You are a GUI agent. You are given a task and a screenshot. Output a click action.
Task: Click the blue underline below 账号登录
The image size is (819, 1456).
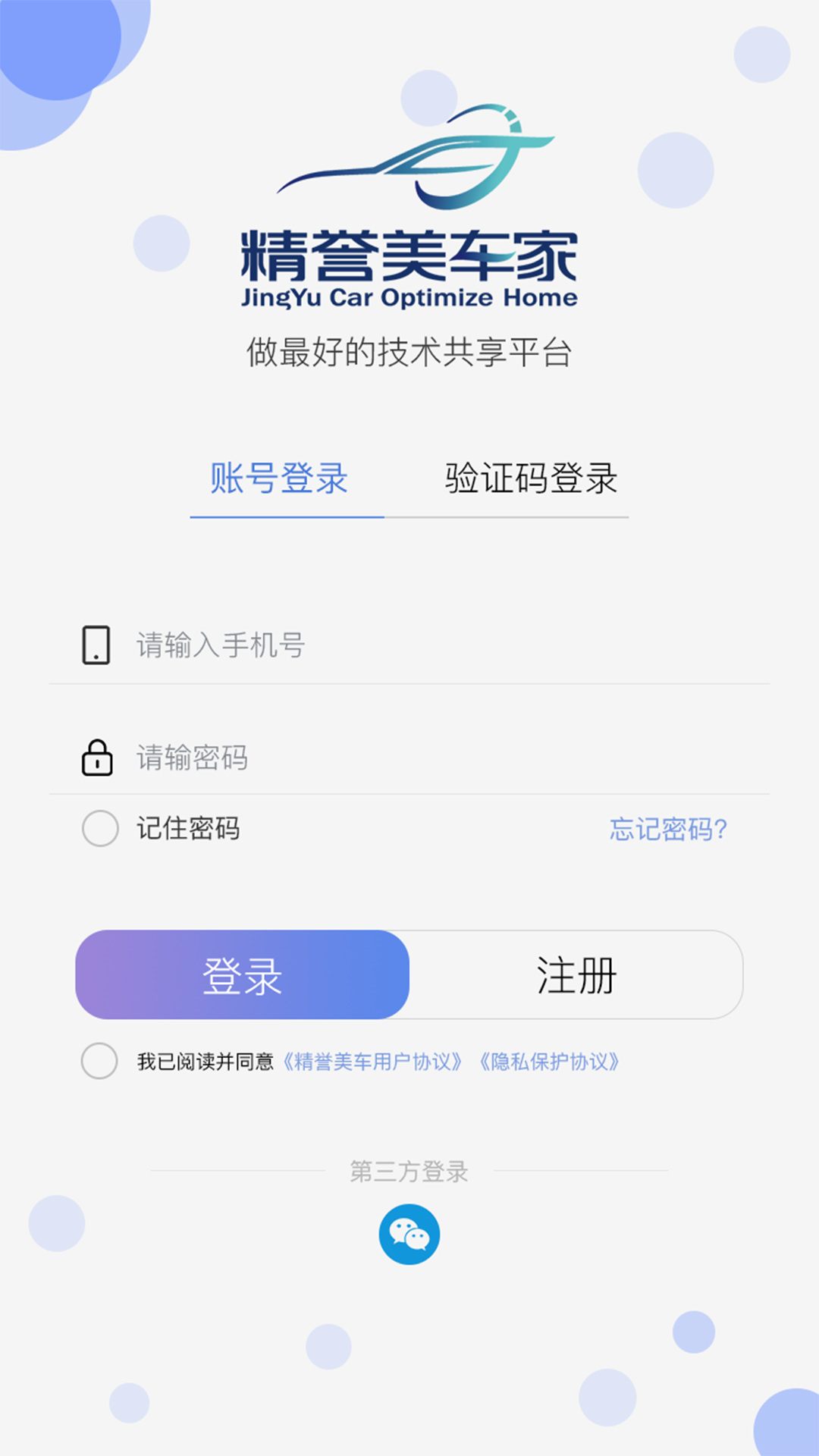[x=288, y=517]
